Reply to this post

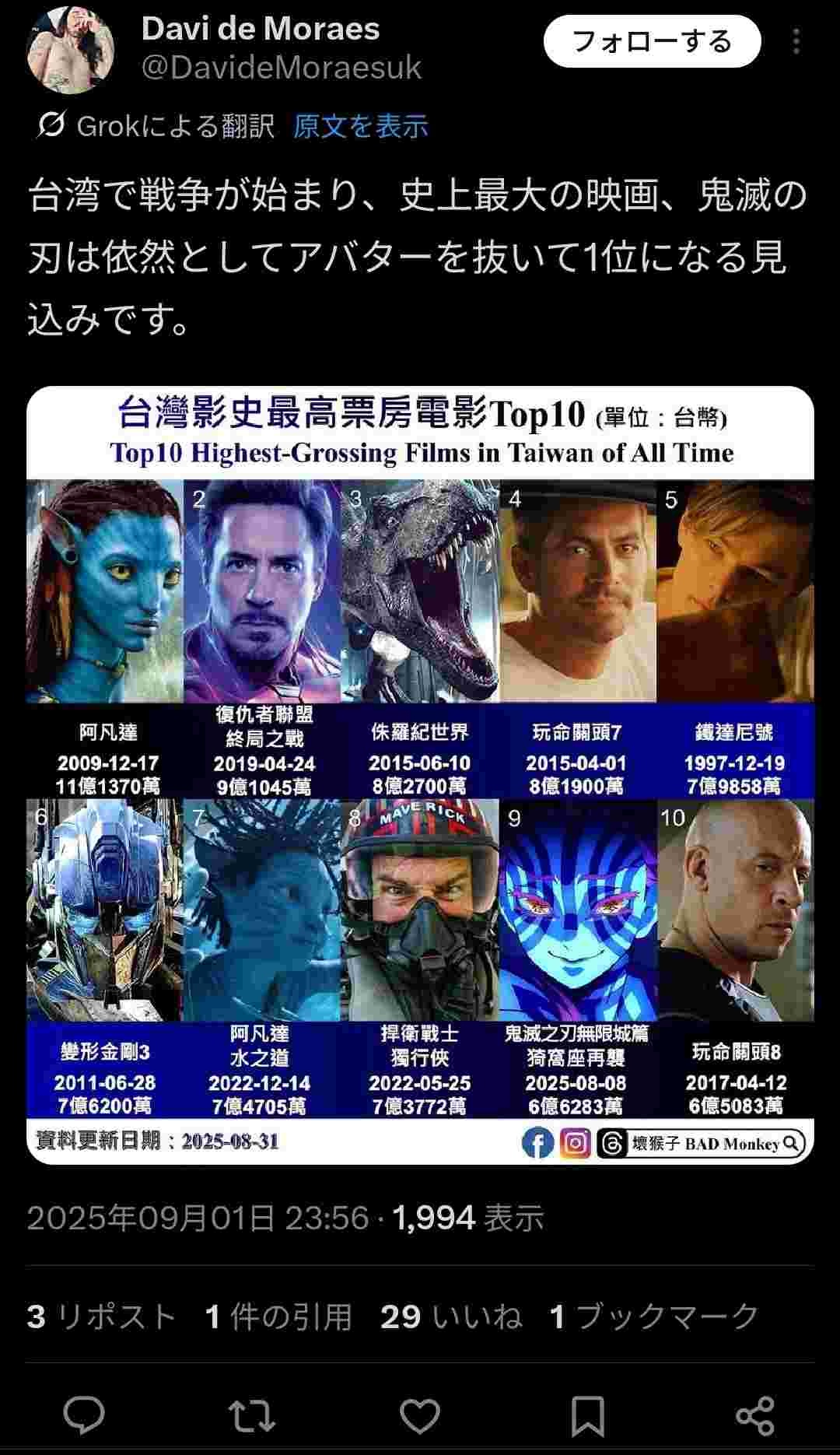point(84,1415)
